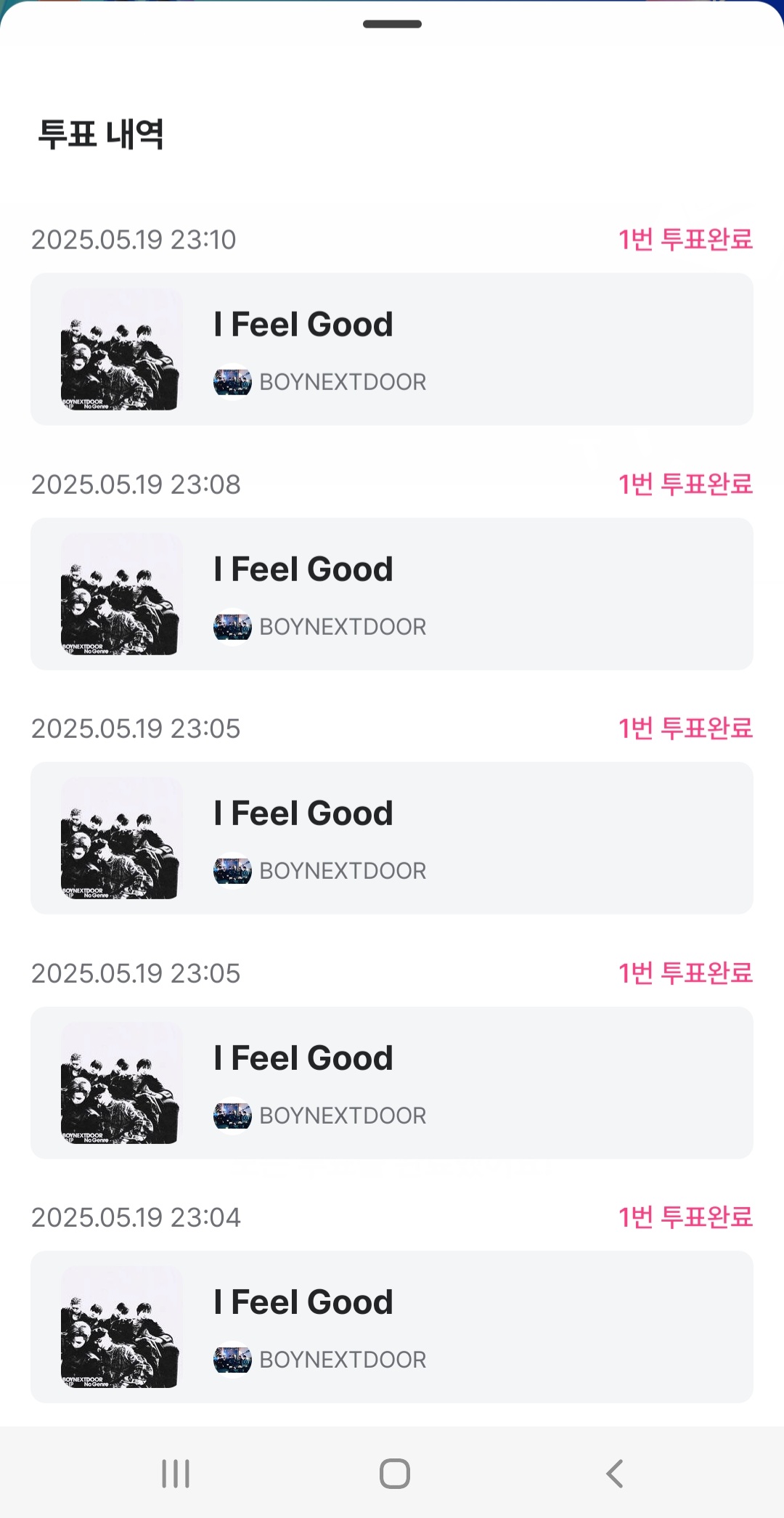Tap the sheet handle above 투표 내역
This screenshot has width=784, height=1518.
pos(392,24)
